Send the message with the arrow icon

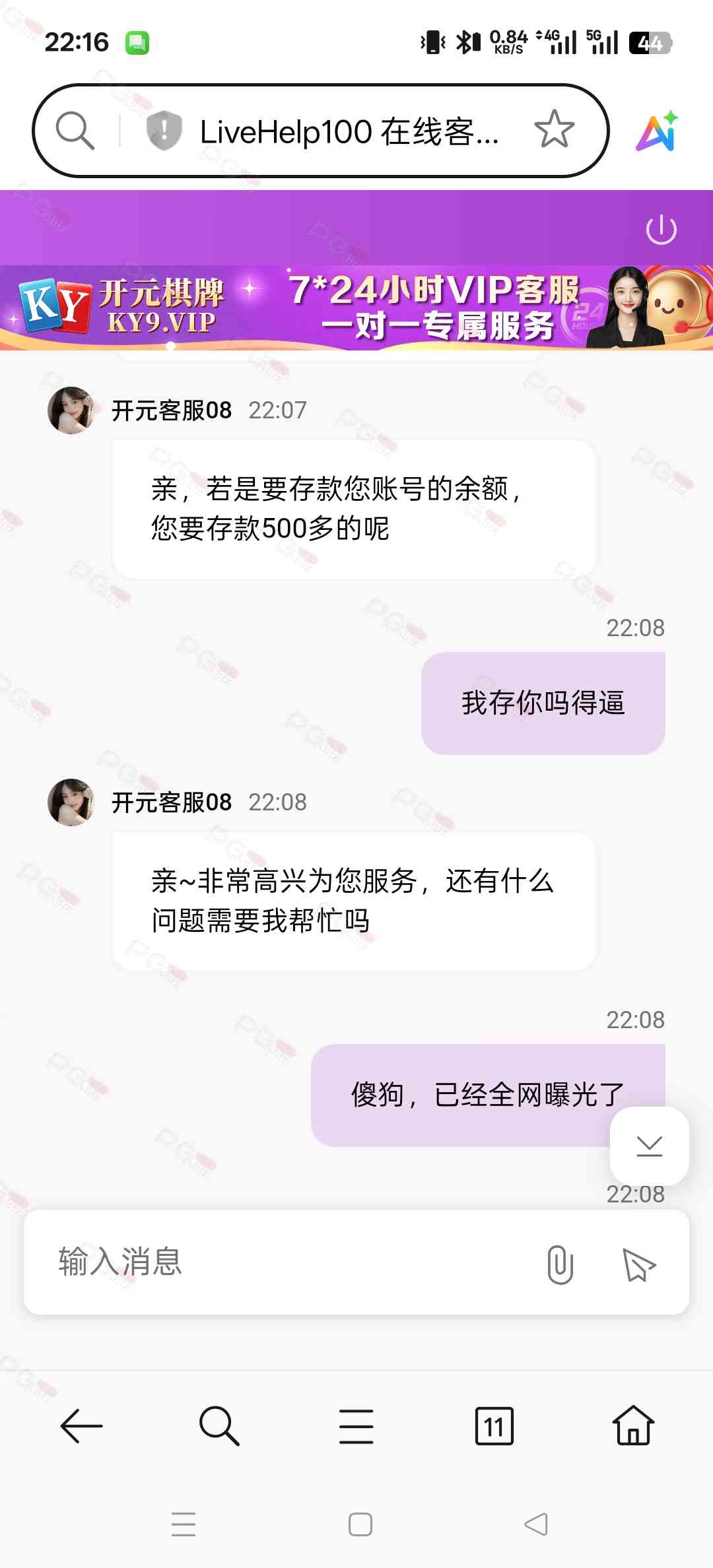click(x=638, y=1264)
